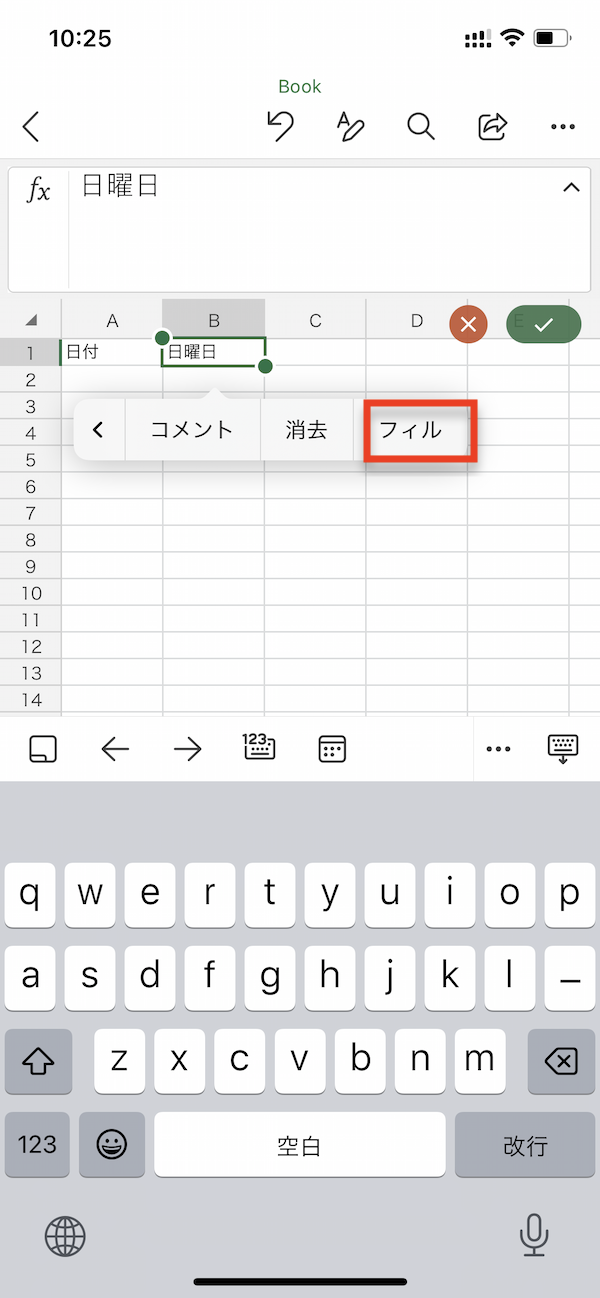
Task: Switch to the numeric keyboard layout icon
Action: click(x=259, y=747)
